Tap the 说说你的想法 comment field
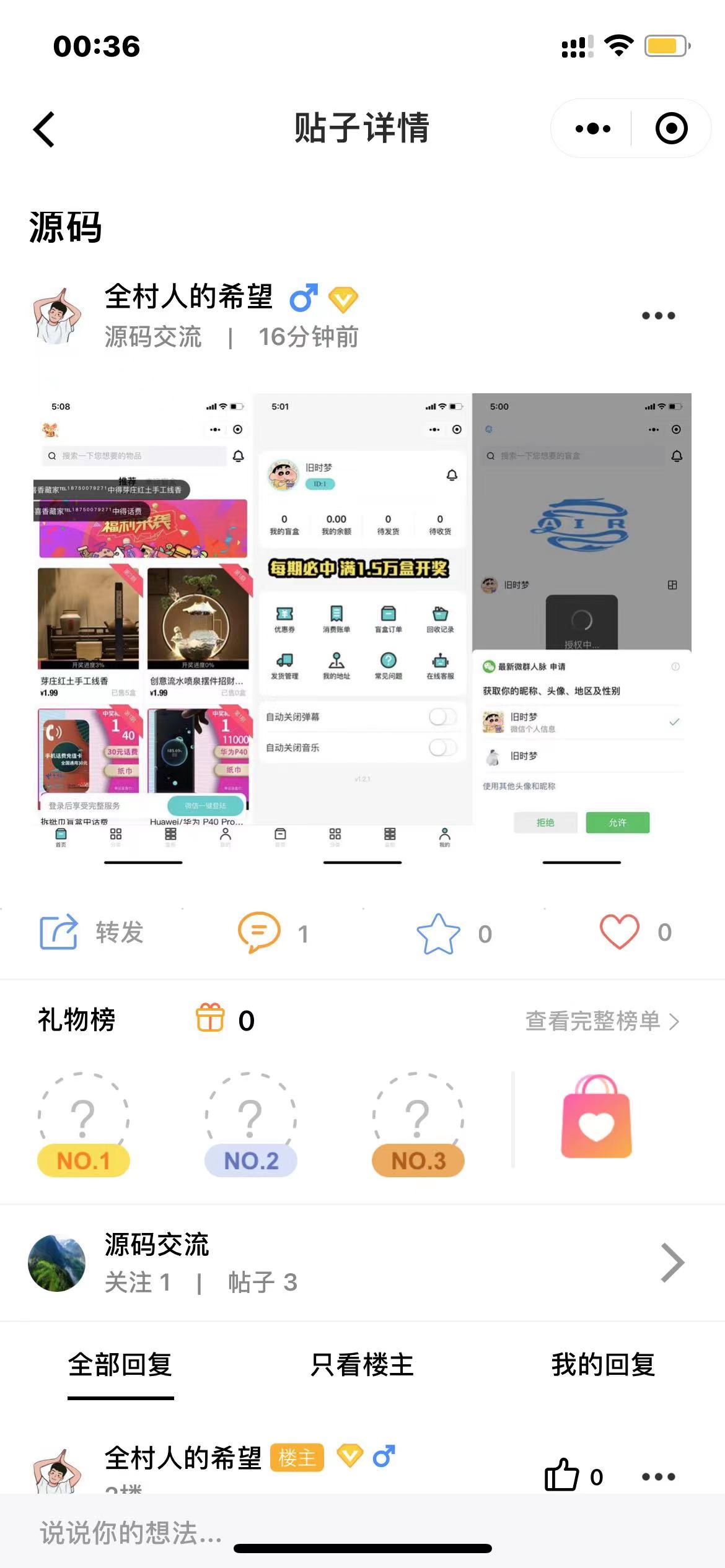 tap(131, 1533)
